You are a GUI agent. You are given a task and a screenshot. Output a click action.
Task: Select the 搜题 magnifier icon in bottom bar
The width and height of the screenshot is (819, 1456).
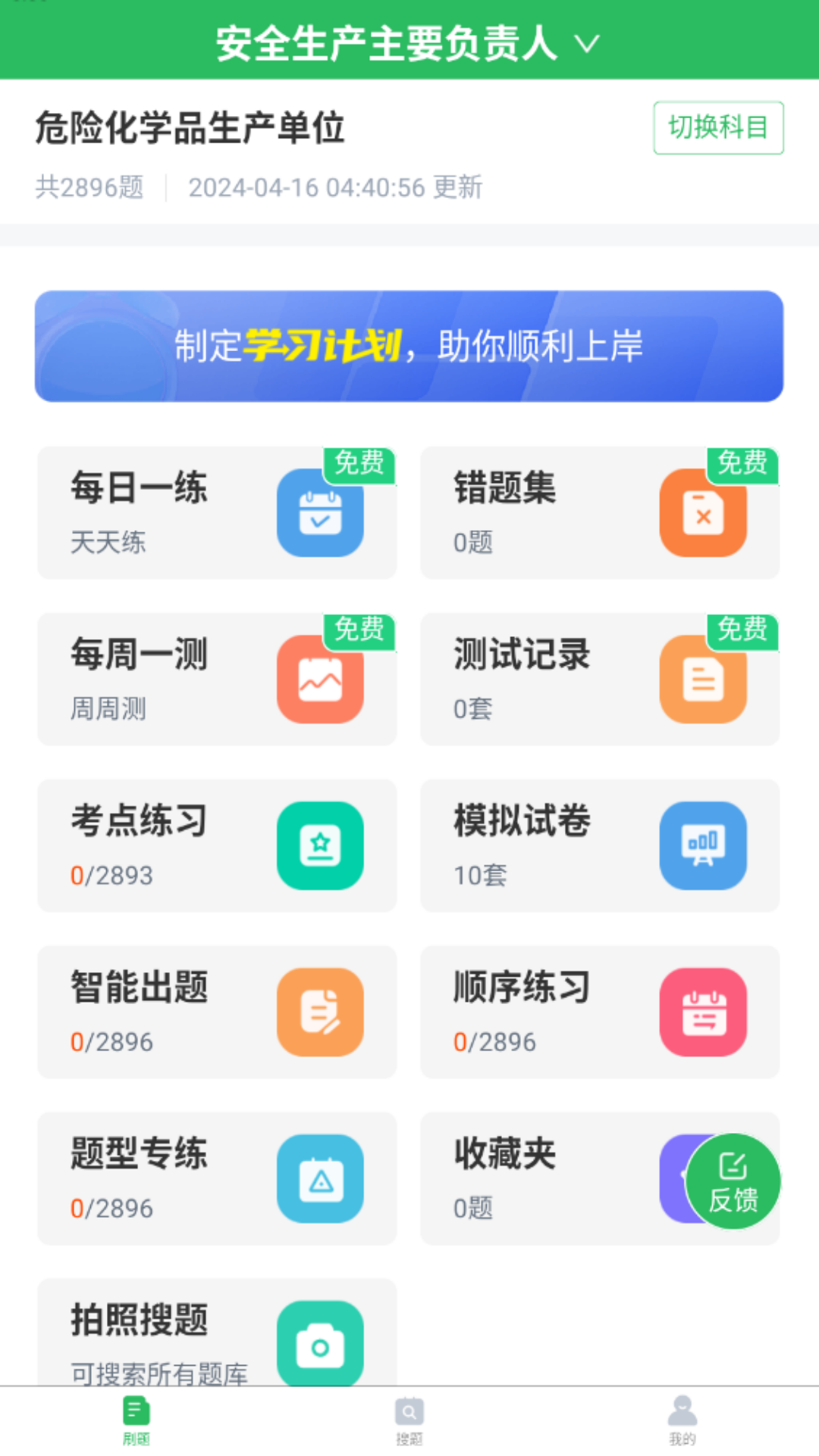409,1412
